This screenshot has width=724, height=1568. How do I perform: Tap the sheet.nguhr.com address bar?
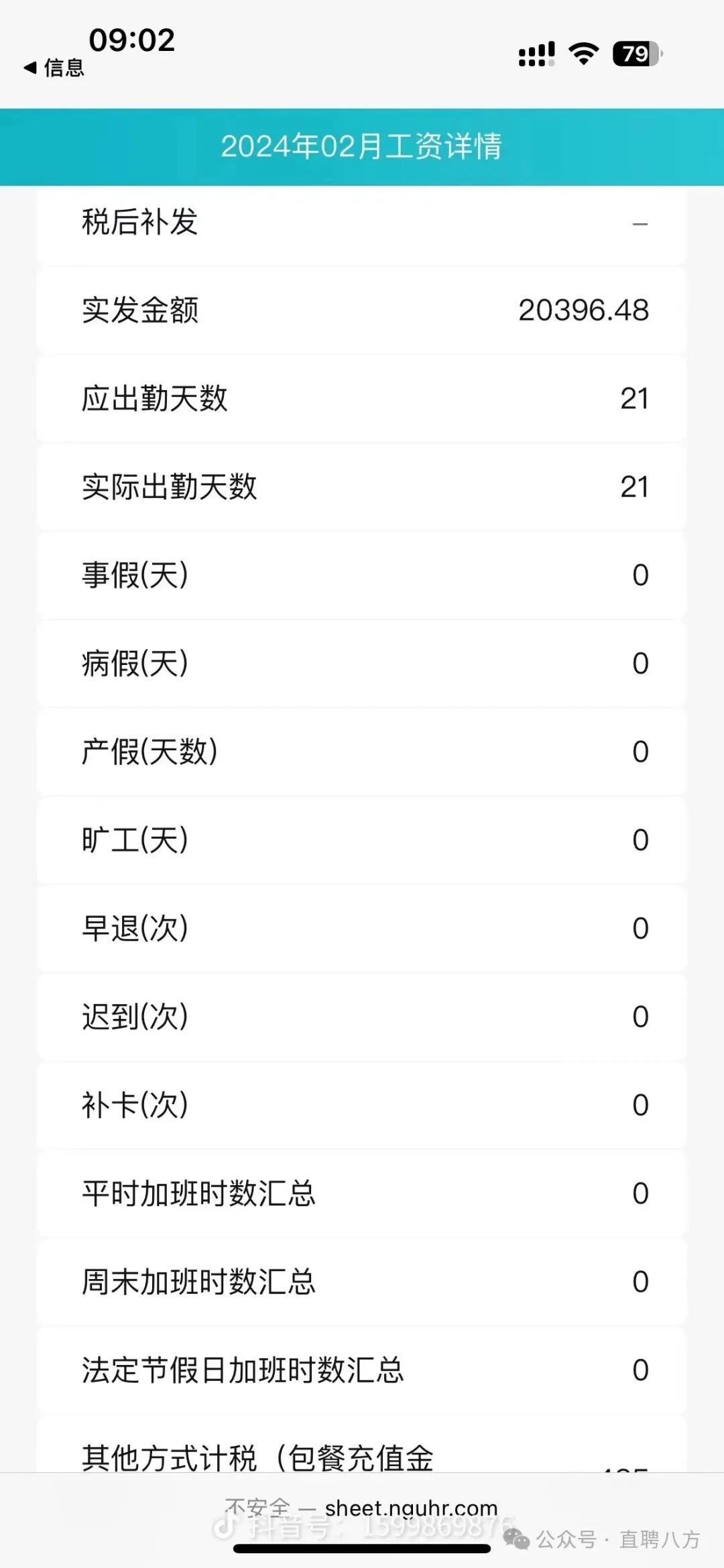[361, 1508]
